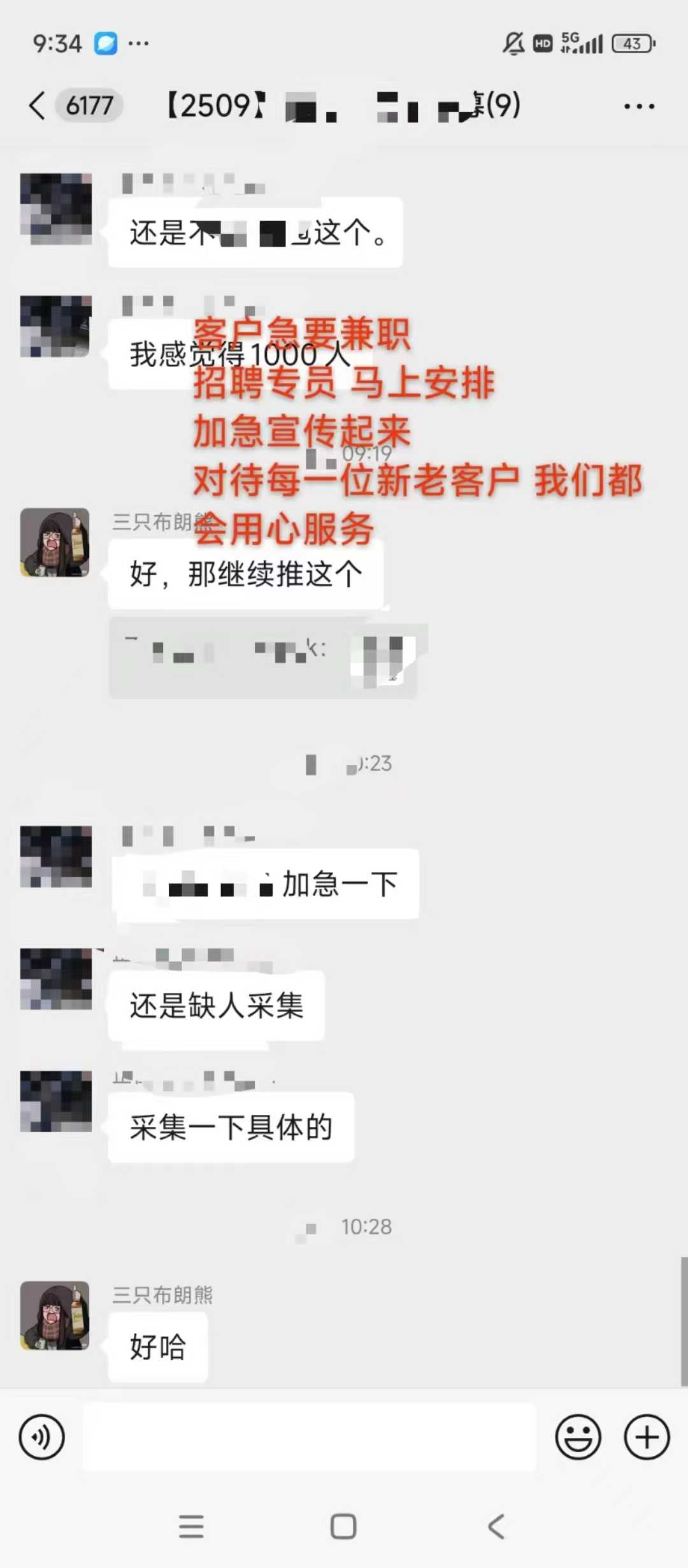Viewport: 688px width, 1568px height.
Task: Open the group chat overflow menu
Action: coord(639,106)
